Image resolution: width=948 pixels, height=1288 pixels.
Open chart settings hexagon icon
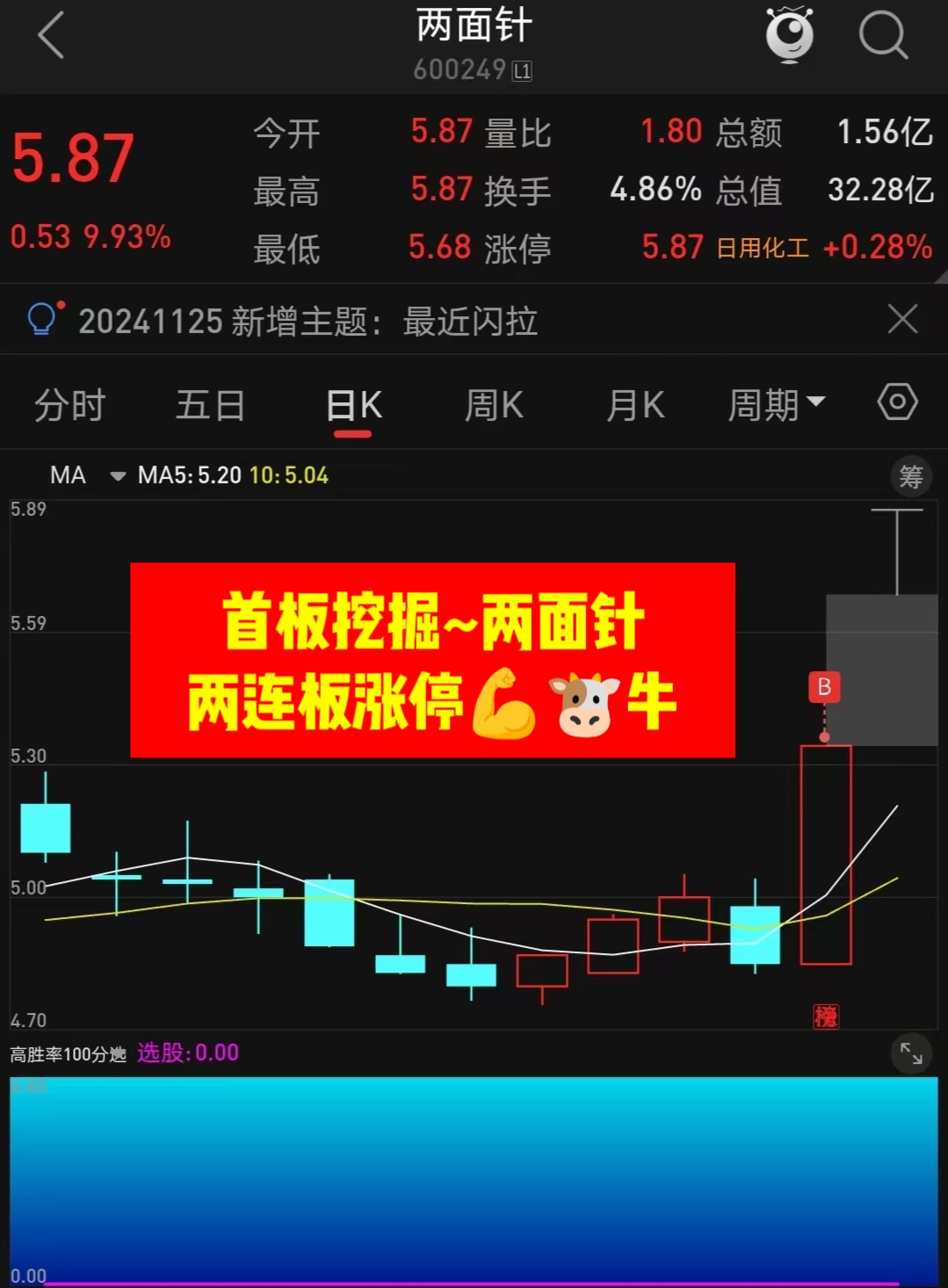pos(897,403)
